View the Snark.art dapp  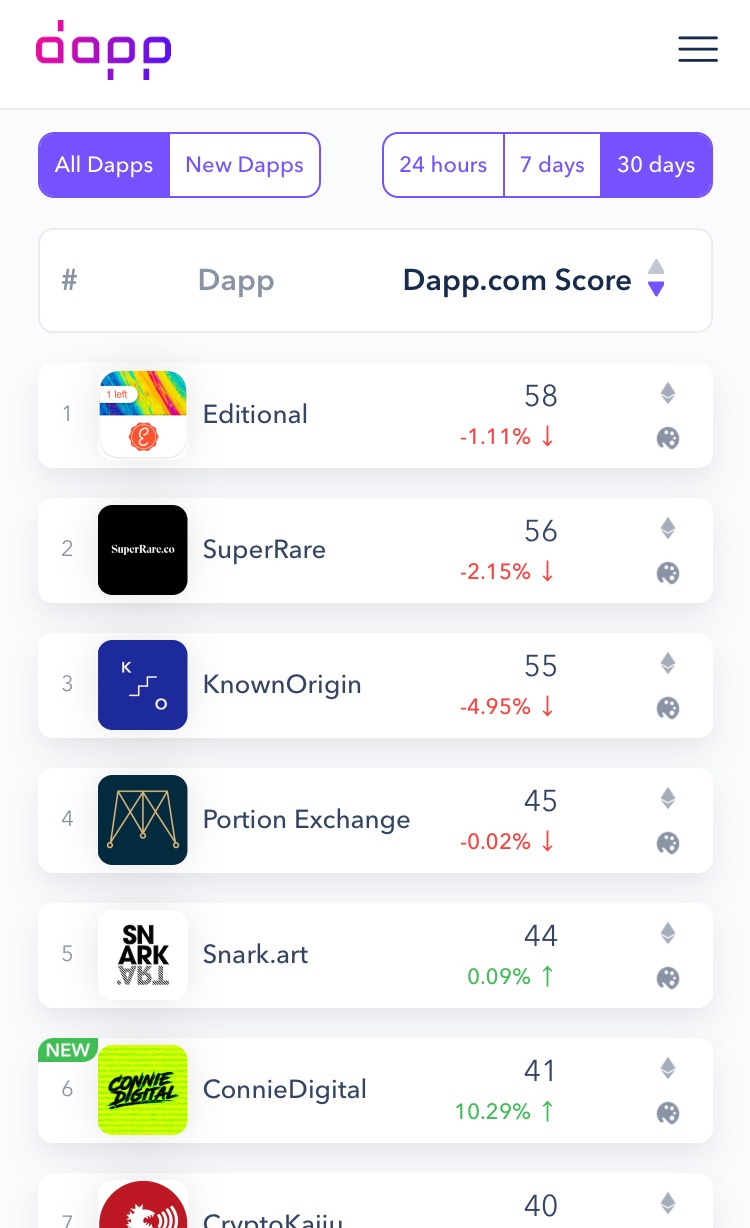[x=255, y=955]
